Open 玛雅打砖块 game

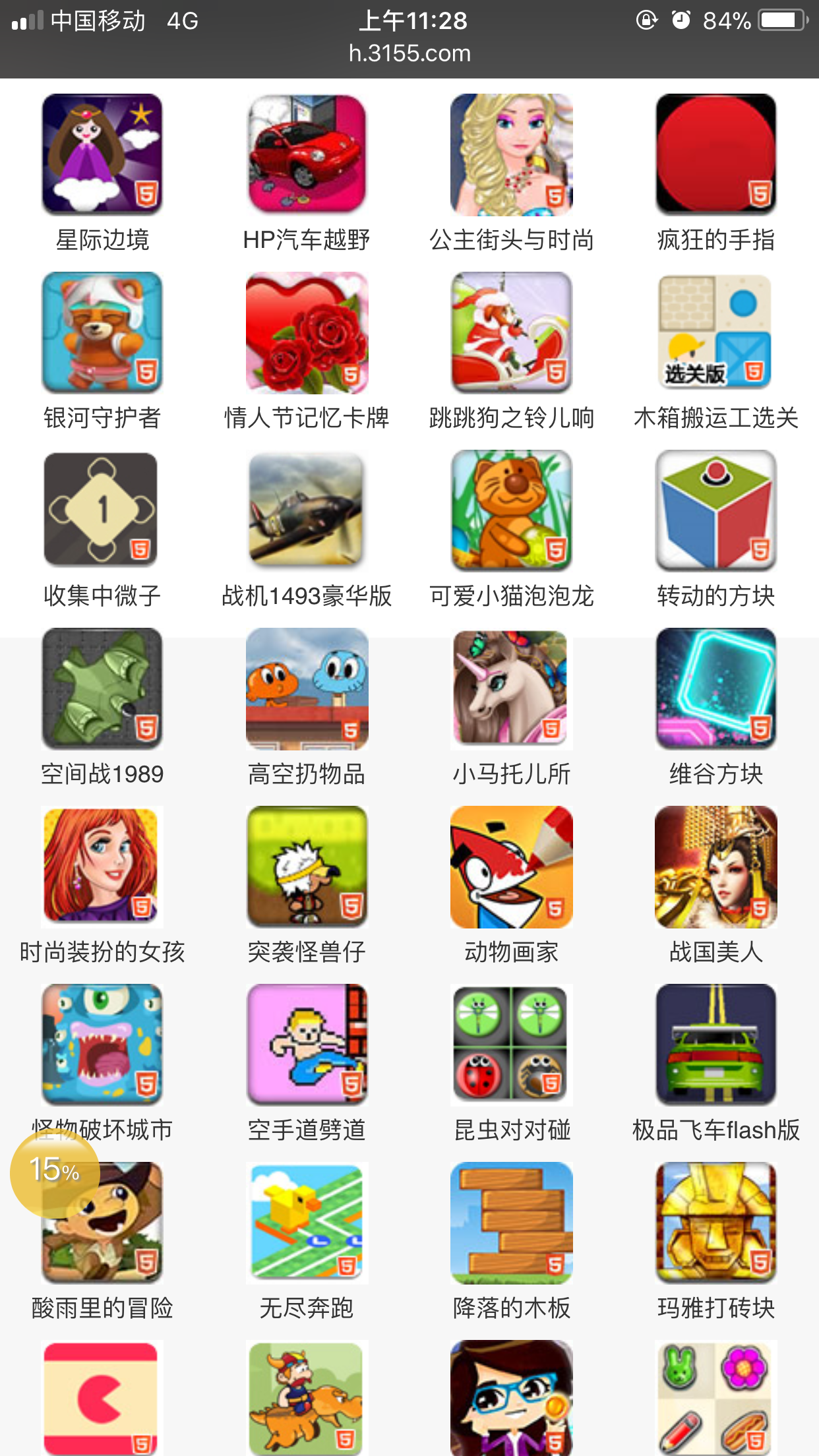715,1223
